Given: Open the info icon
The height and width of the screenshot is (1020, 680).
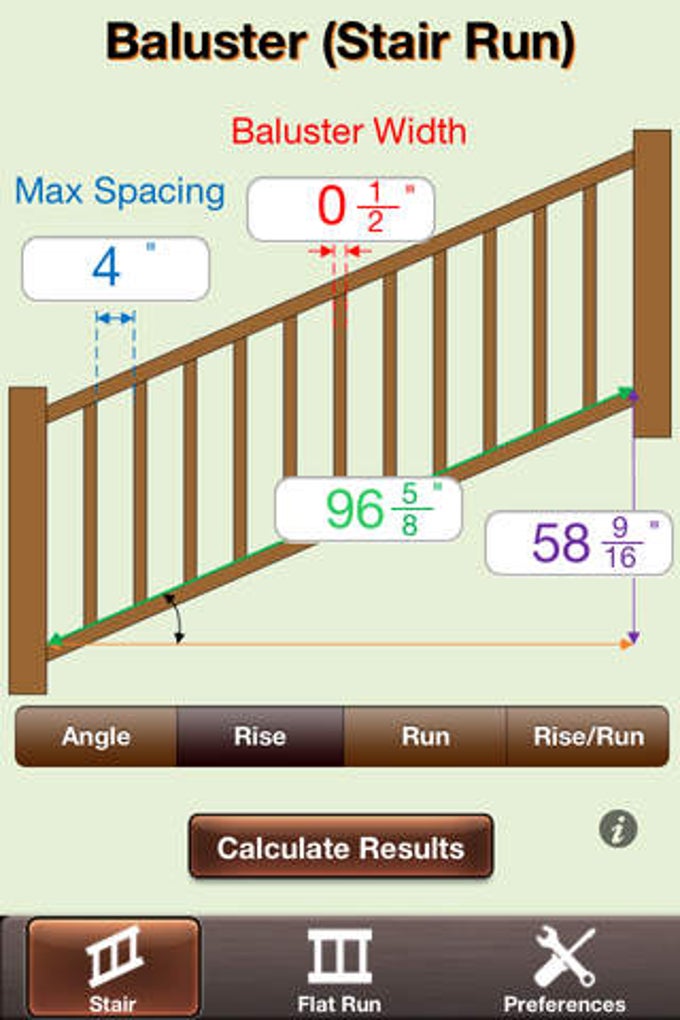Looking at the screenshot, I should pyautogui.click(x=619, y=828).
